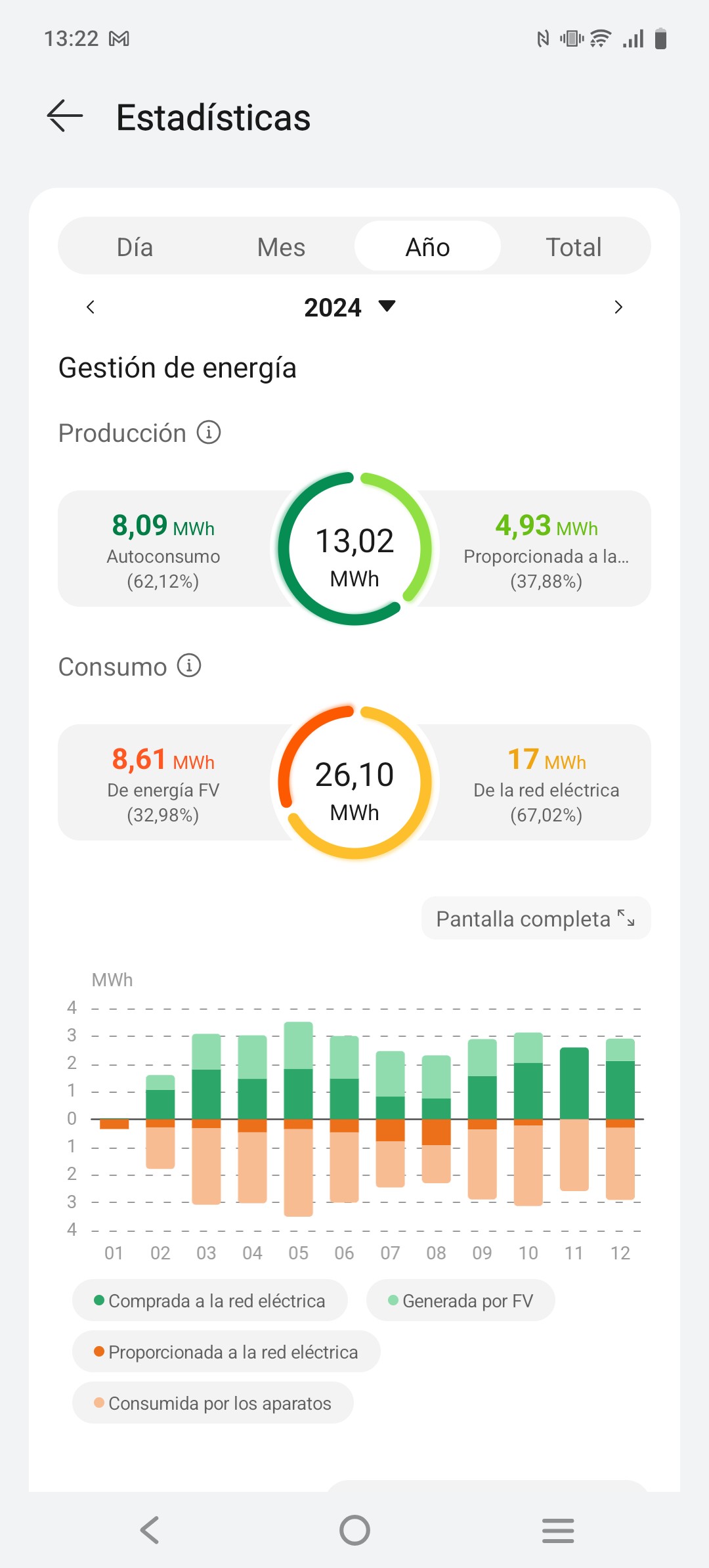Viewport: 709px width, 1568px height.
Task: Switch to the Día tab
Action: [135, 247]
